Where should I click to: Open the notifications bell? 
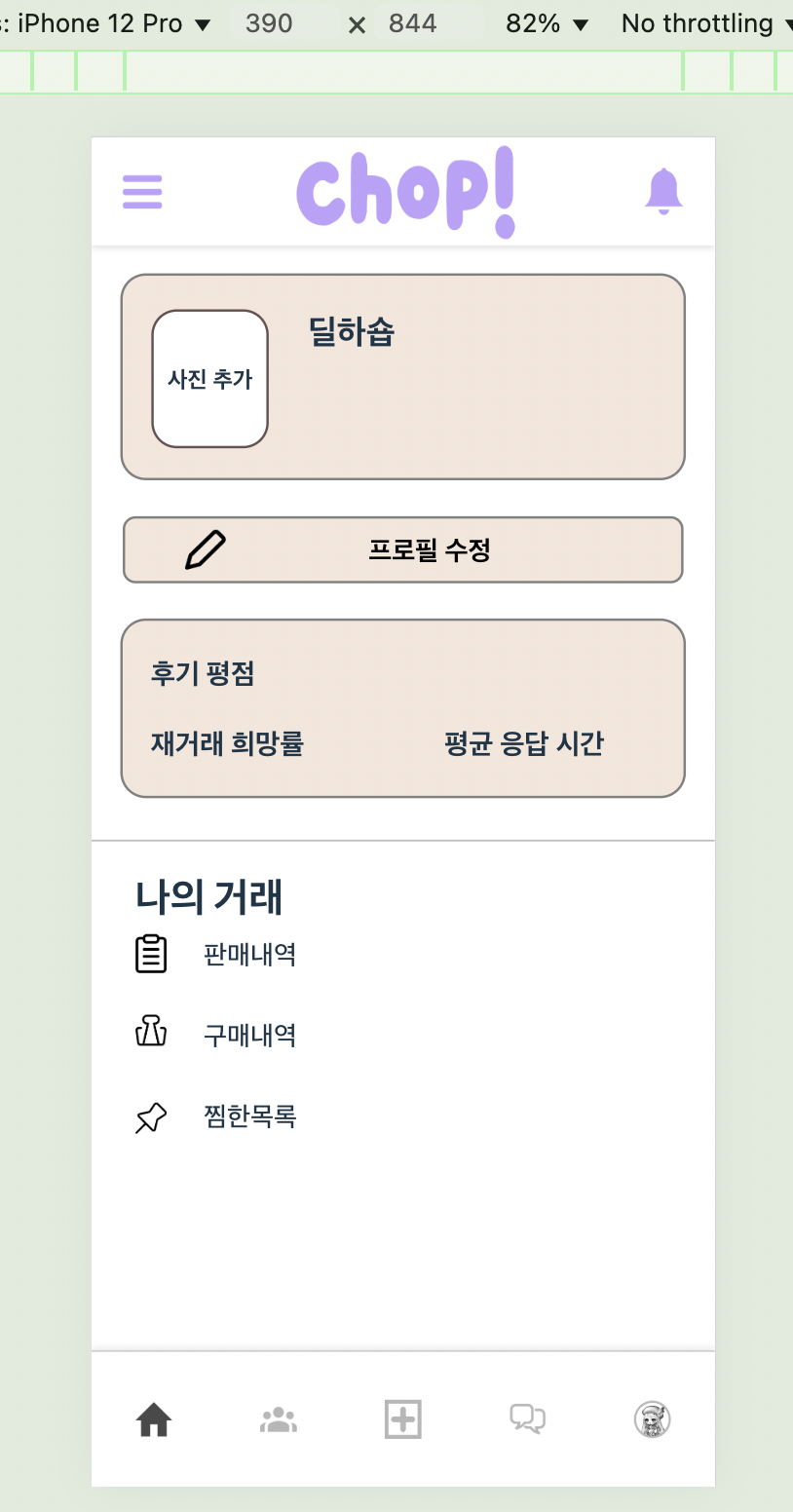point(663,191)
